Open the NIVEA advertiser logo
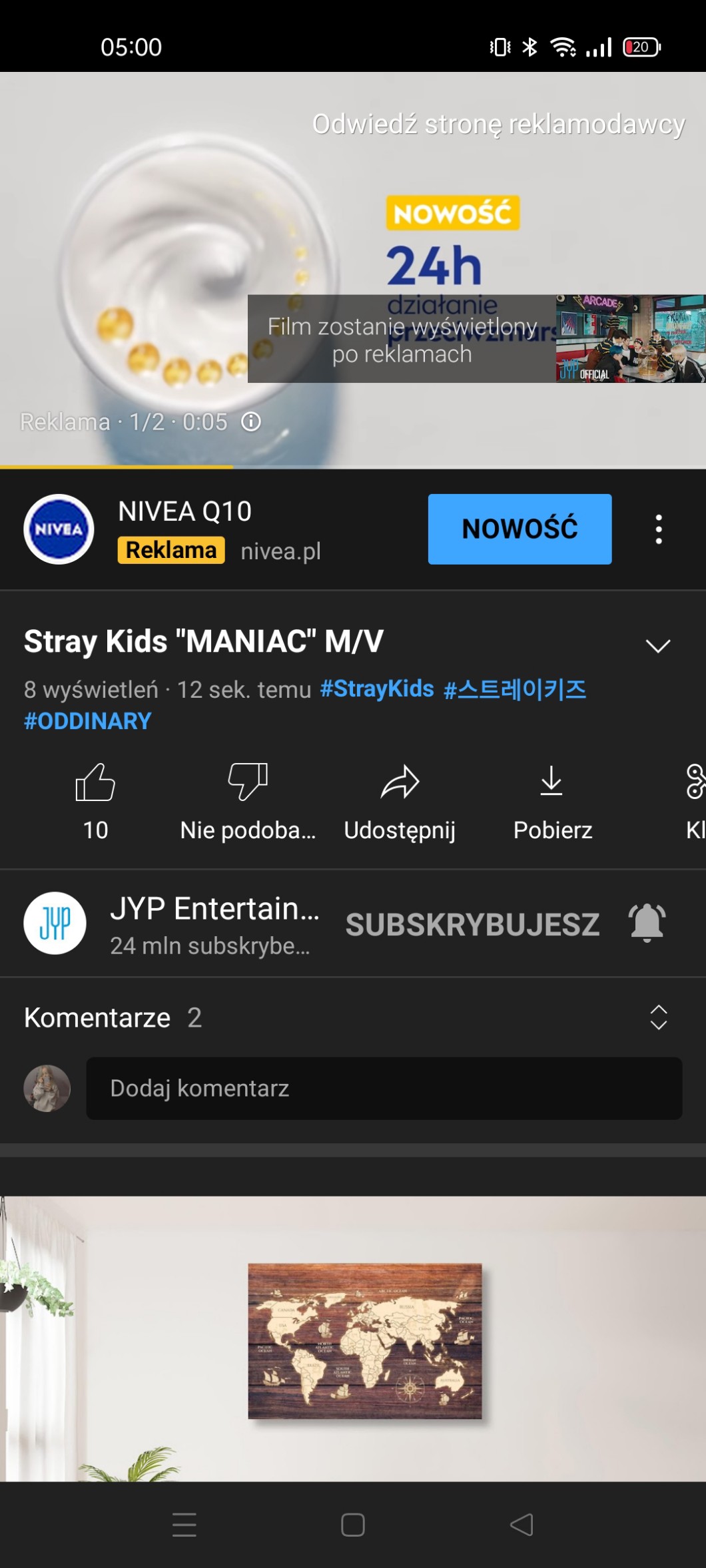The image size is (706, 1568). [x=59, y=529]
